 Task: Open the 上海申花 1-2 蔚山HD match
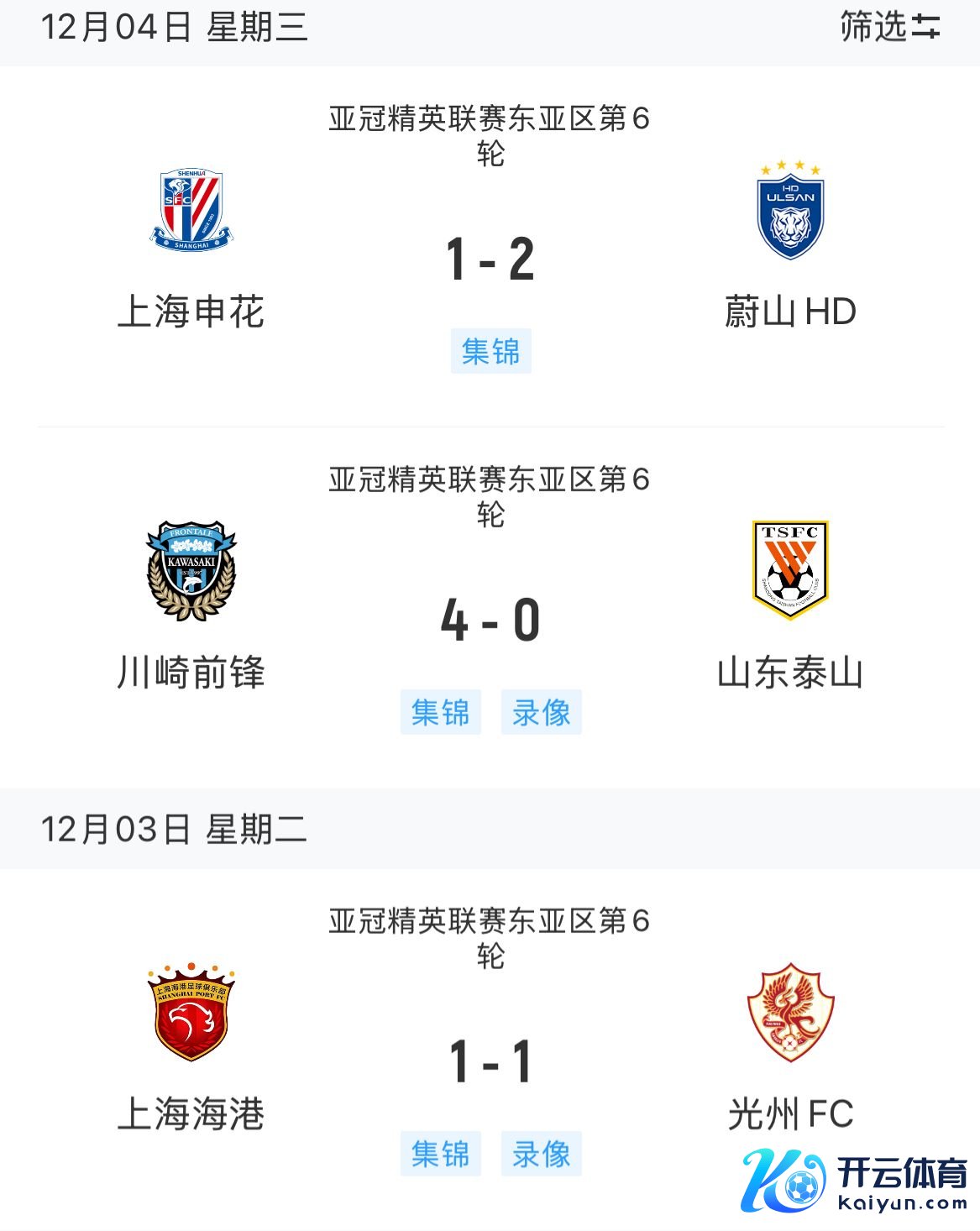click(x=490, y=259)
